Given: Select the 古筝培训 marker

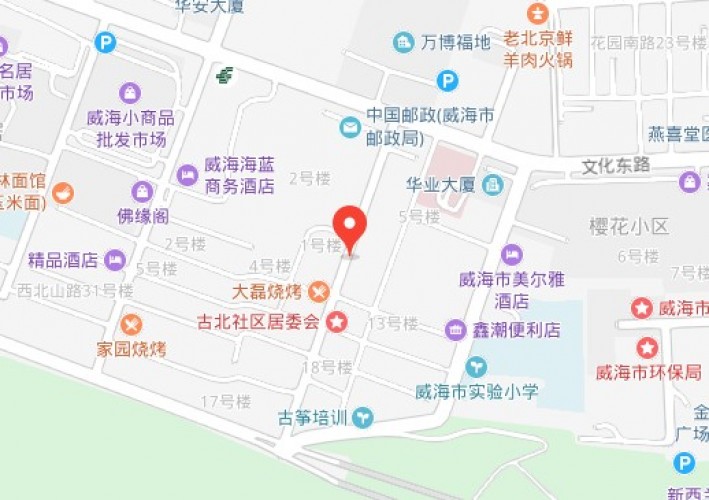Looking at the screenshot, I should (x=362, y=417).
